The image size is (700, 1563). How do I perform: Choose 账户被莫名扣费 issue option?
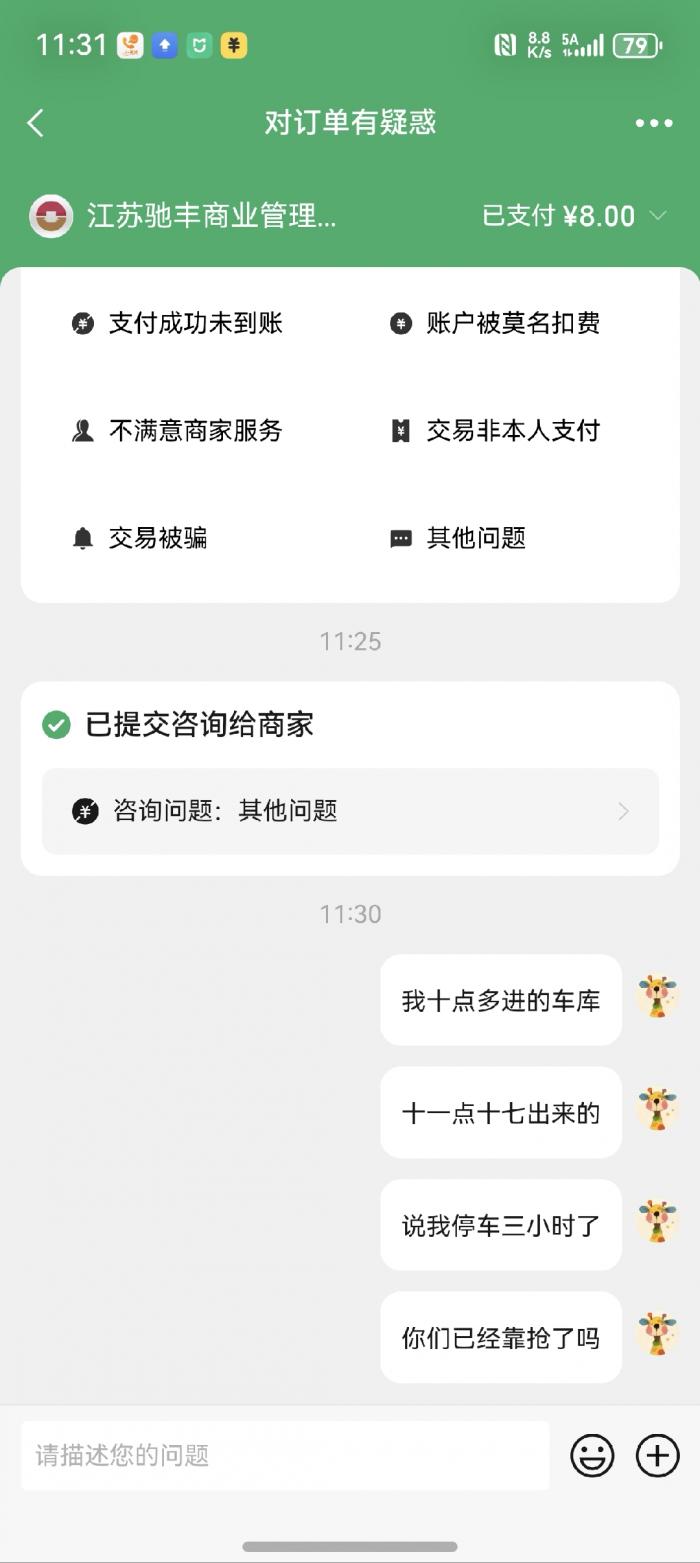(496, 323)
